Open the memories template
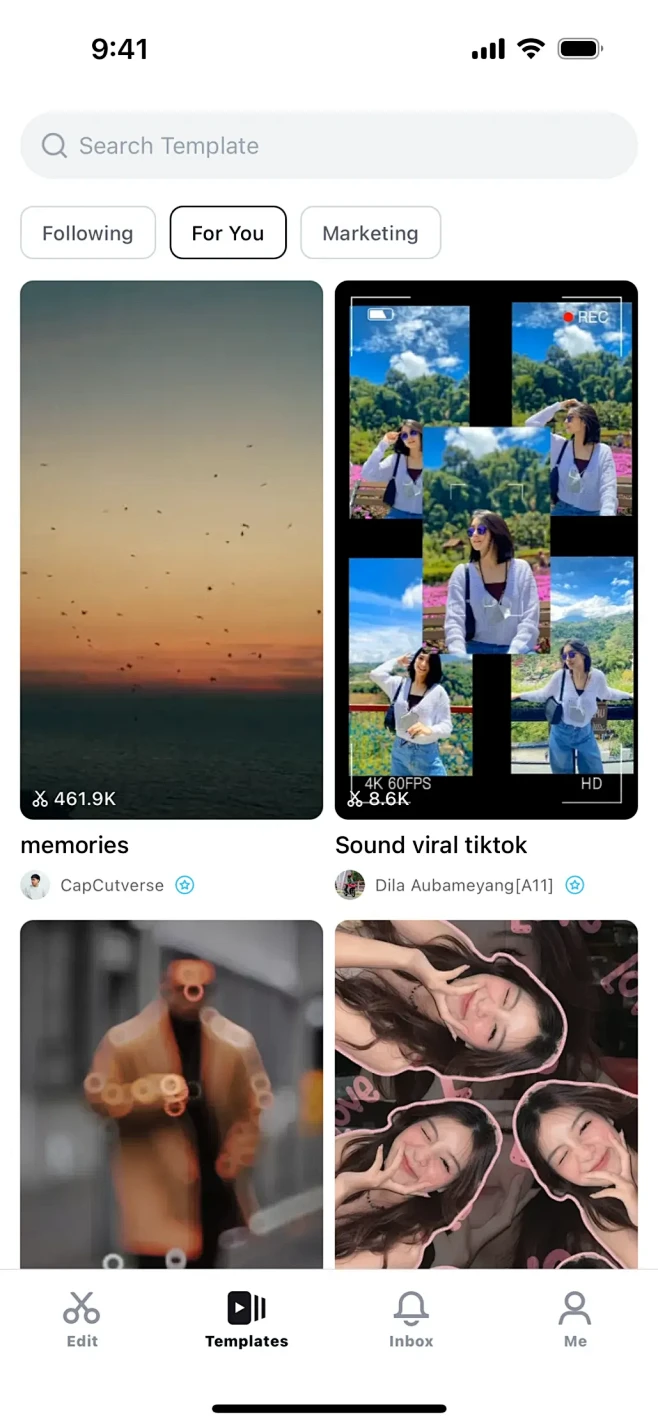 pyautogui.click(x=171, y=550)
